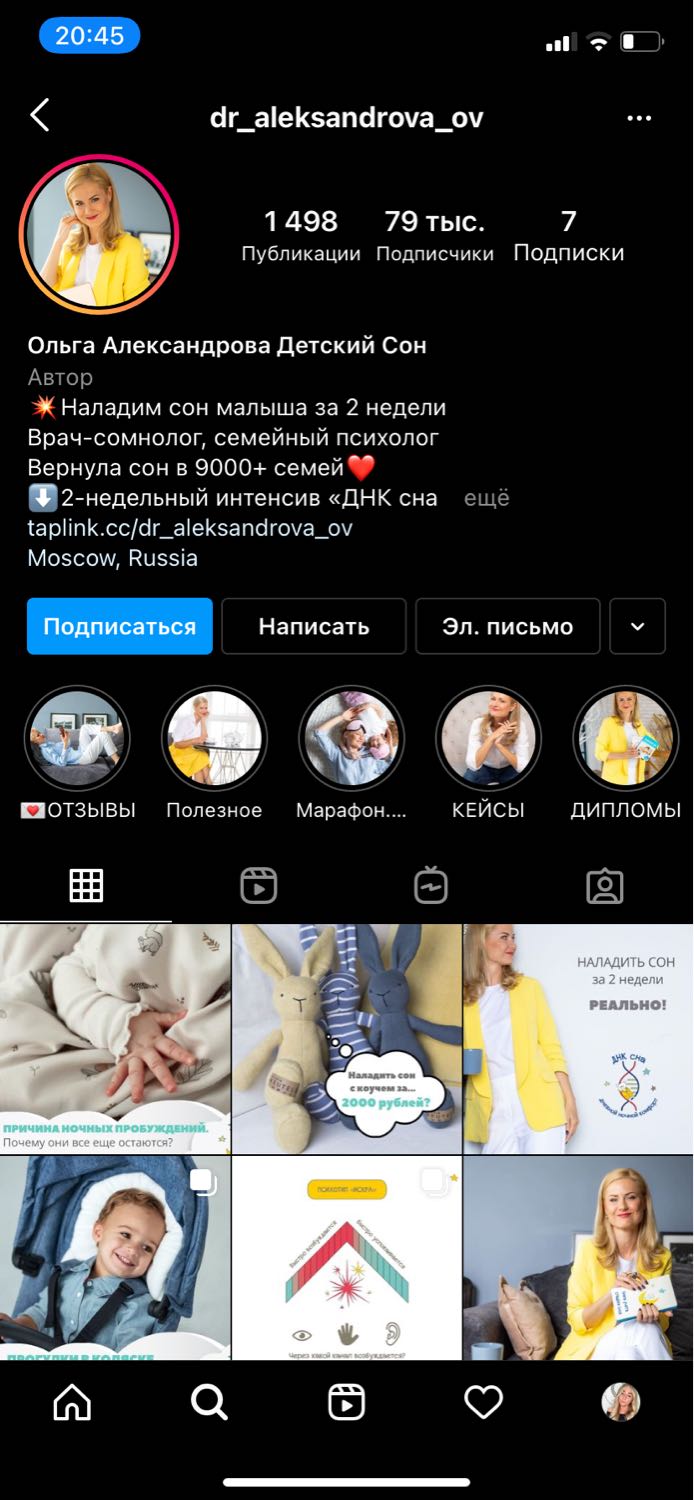Expand the bio with ещё
The width and height of the screenshot is (694, 1500).
[487, 497]
